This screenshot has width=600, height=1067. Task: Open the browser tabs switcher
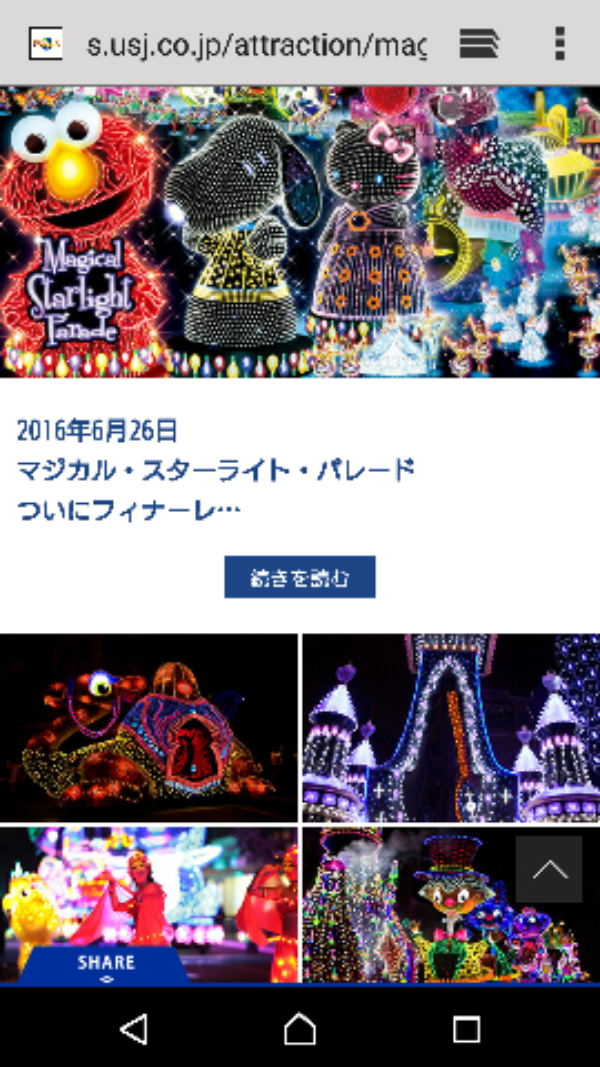tap(479, 44)
